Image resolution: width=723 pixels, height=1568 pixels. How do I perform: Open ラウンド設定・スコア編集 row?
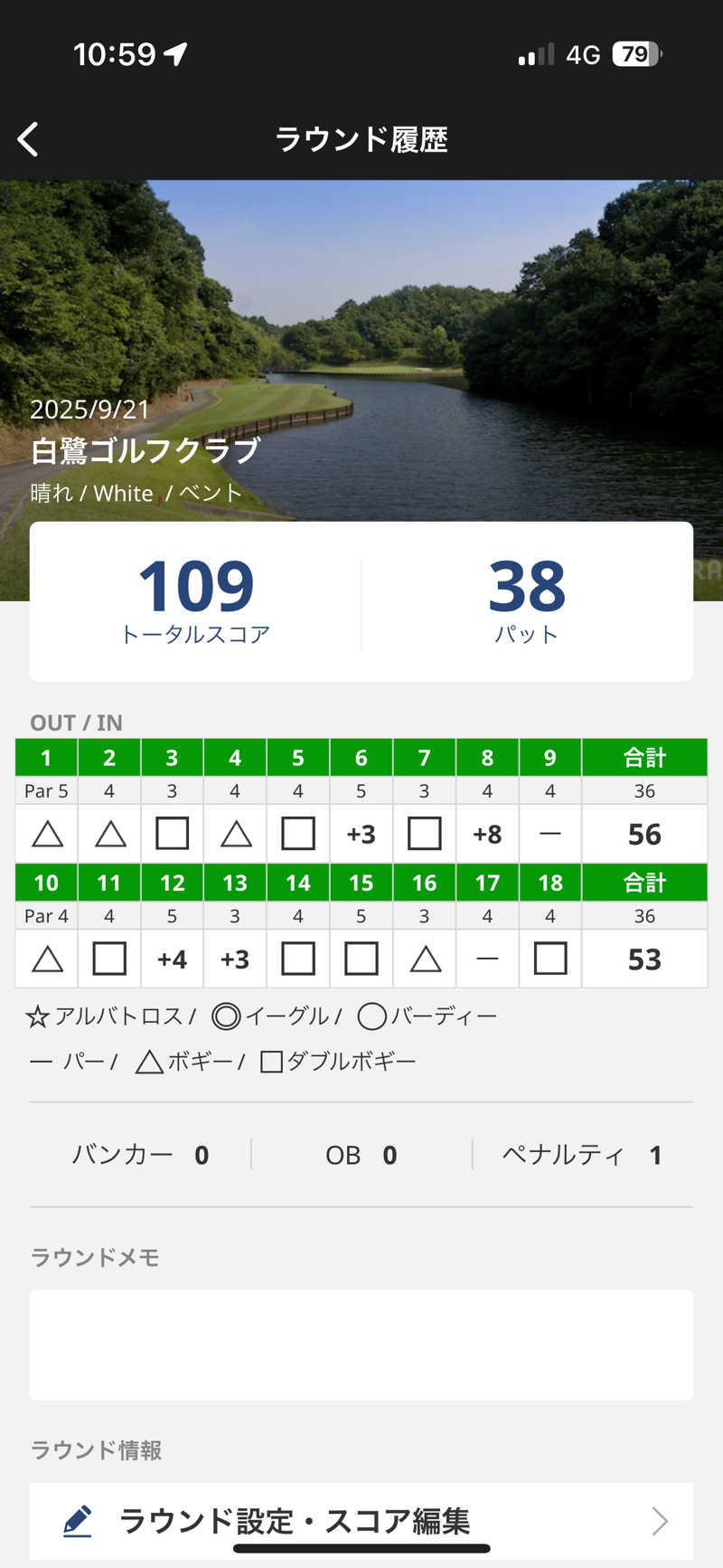pos(361,1521)
